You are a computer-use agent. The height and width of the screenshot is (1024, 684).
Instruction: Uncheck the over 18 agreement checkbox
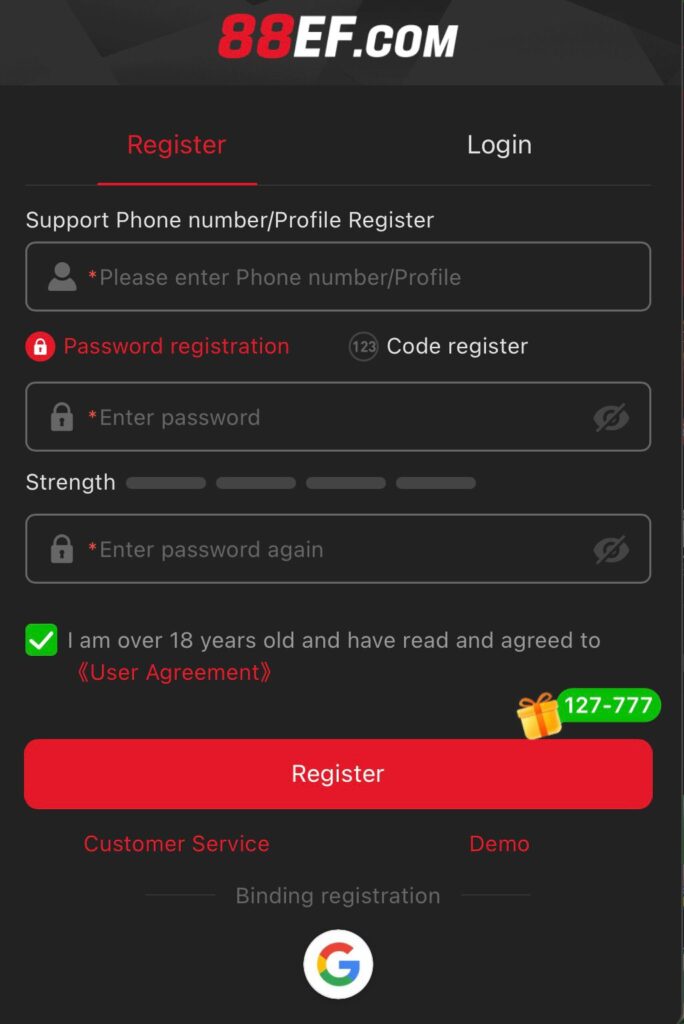click(42, 640)
